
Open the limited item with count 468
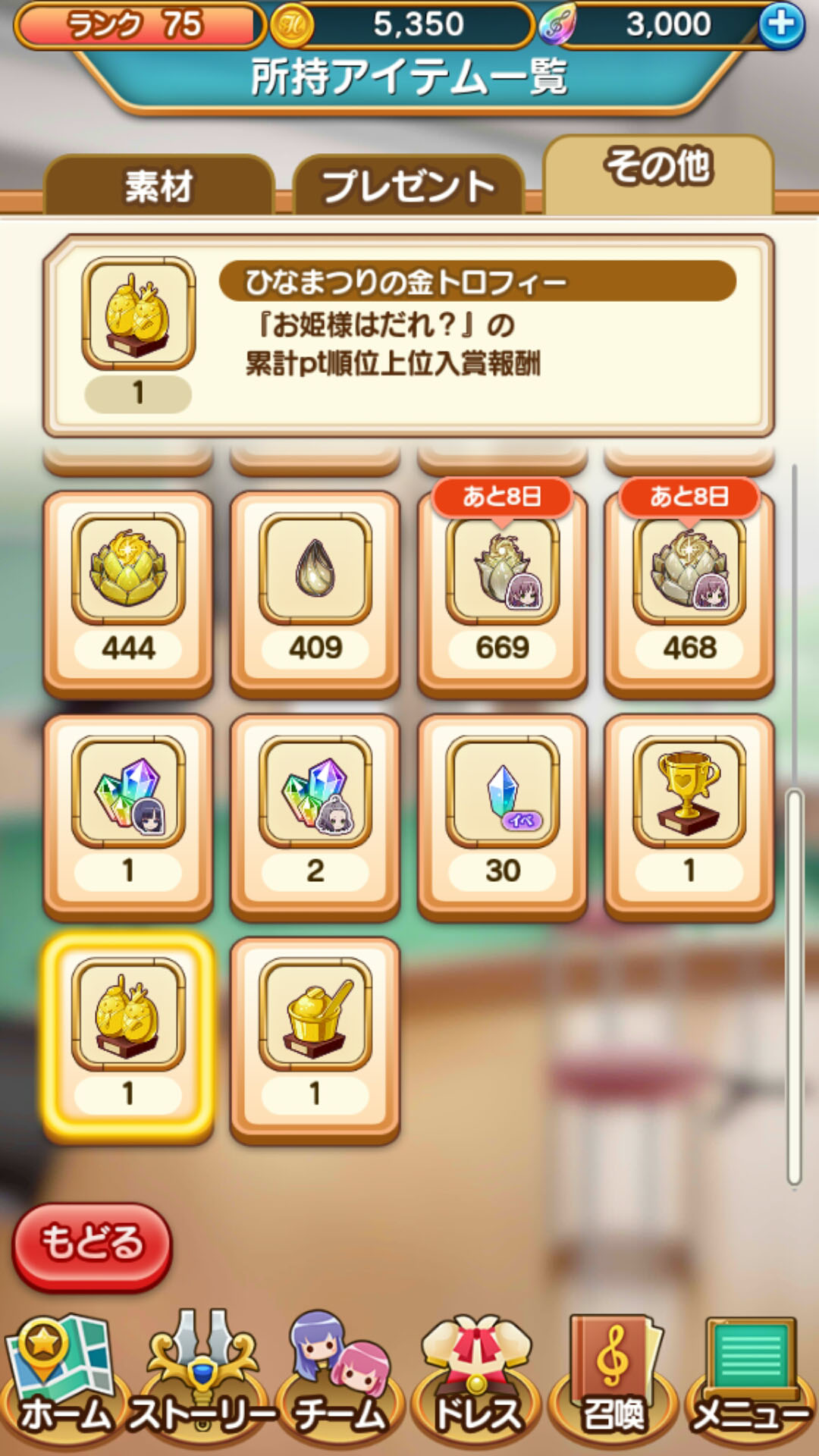[689, 595]
